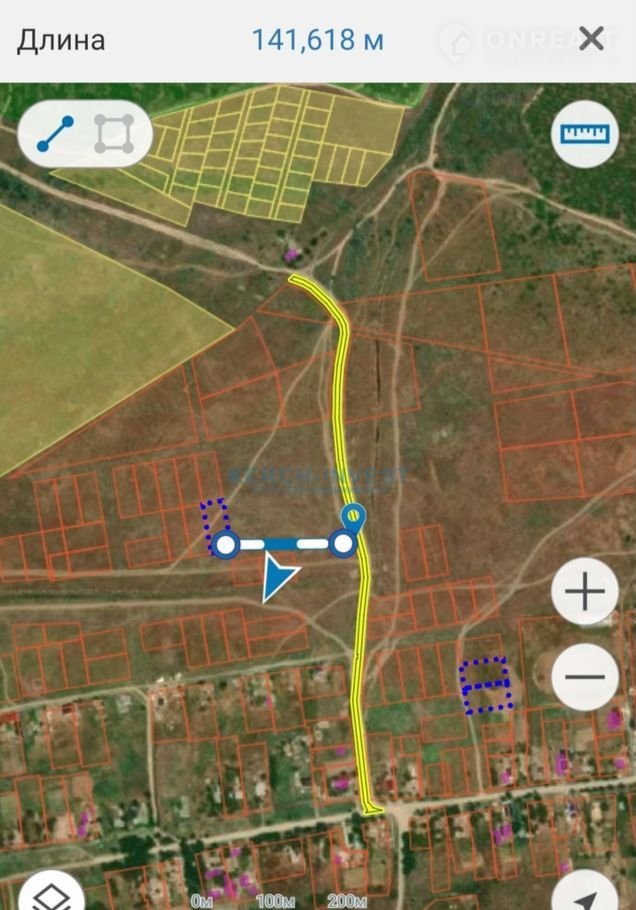The image size is (636, 910).
Task: Tap the ruler measurement tool button
Action: click(585, 134)
